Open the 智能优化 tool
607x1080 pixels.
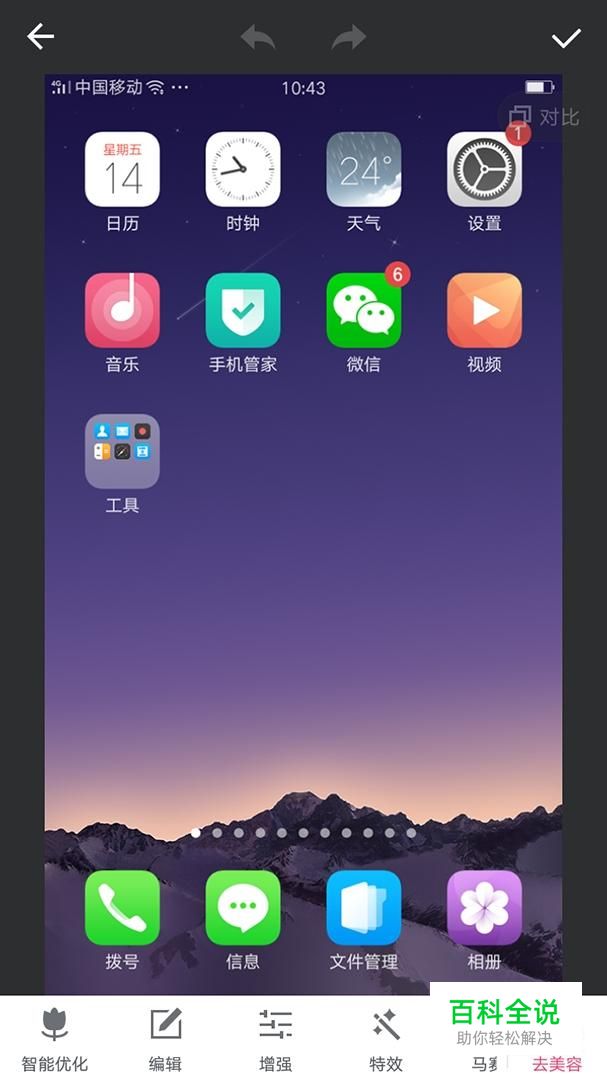(x=55, y=1039)
